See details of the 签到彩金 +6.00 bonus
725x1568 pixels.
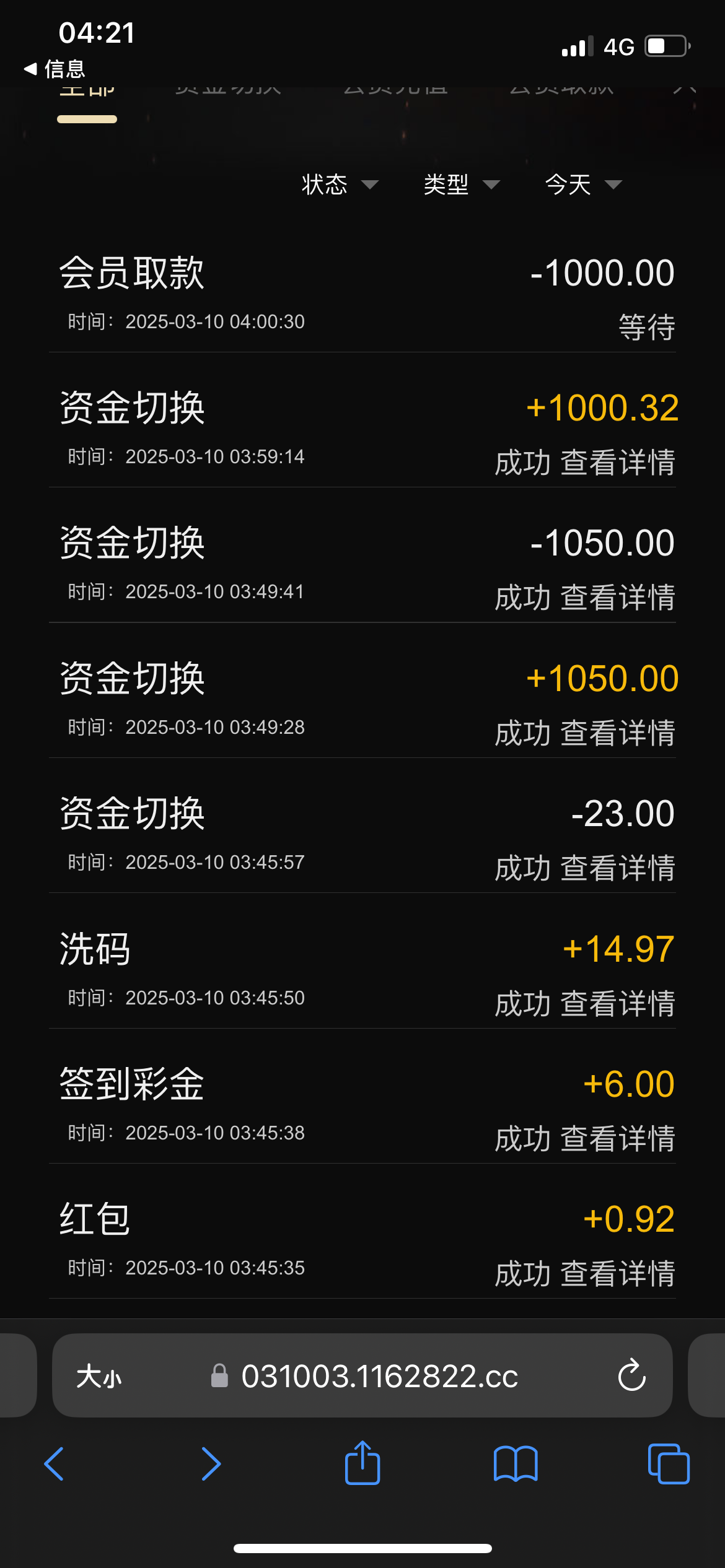pos(618,1139)
